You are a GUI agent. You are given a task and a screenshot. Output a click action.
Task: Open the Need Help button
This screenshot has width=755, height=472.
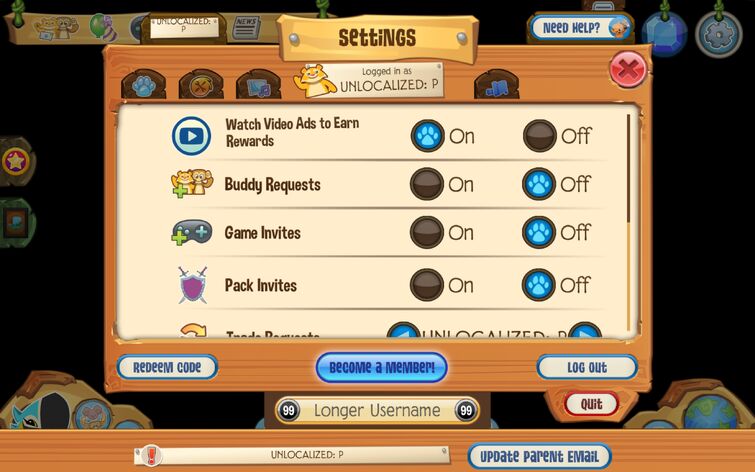(580, 27)
